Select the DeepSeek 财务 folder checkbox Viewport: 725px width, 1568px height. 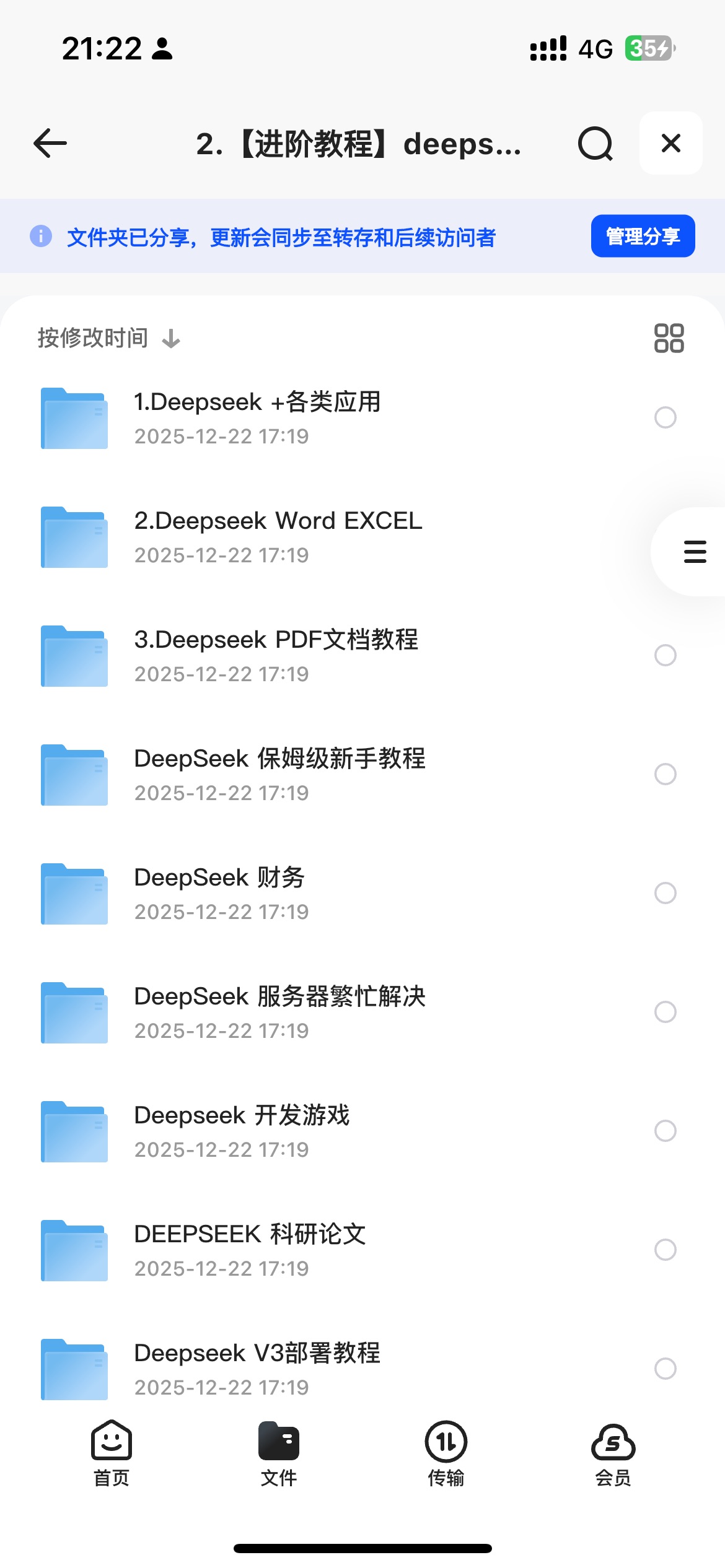pyautogui.click(x=665, y=893)
